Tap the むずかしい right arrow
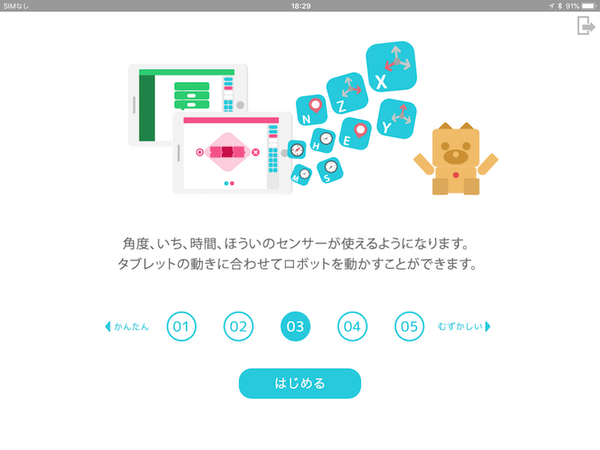Viewport: 600px width, 450px height. pyautogui.click(x=488, y=327)
